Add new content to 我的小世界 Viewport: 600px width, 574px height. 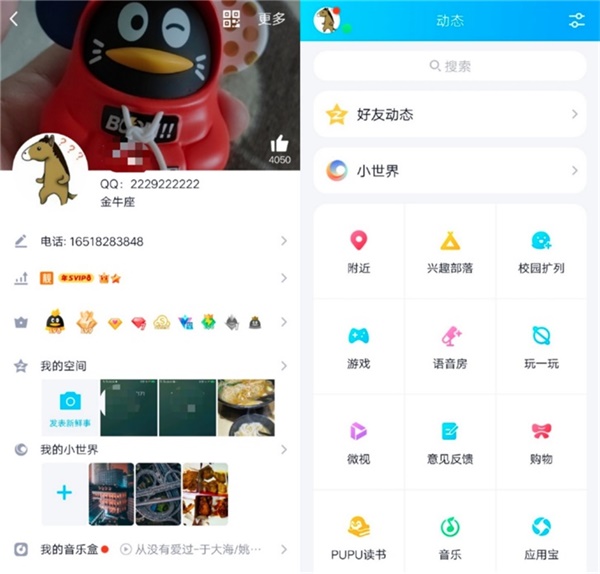pos(64,493)
